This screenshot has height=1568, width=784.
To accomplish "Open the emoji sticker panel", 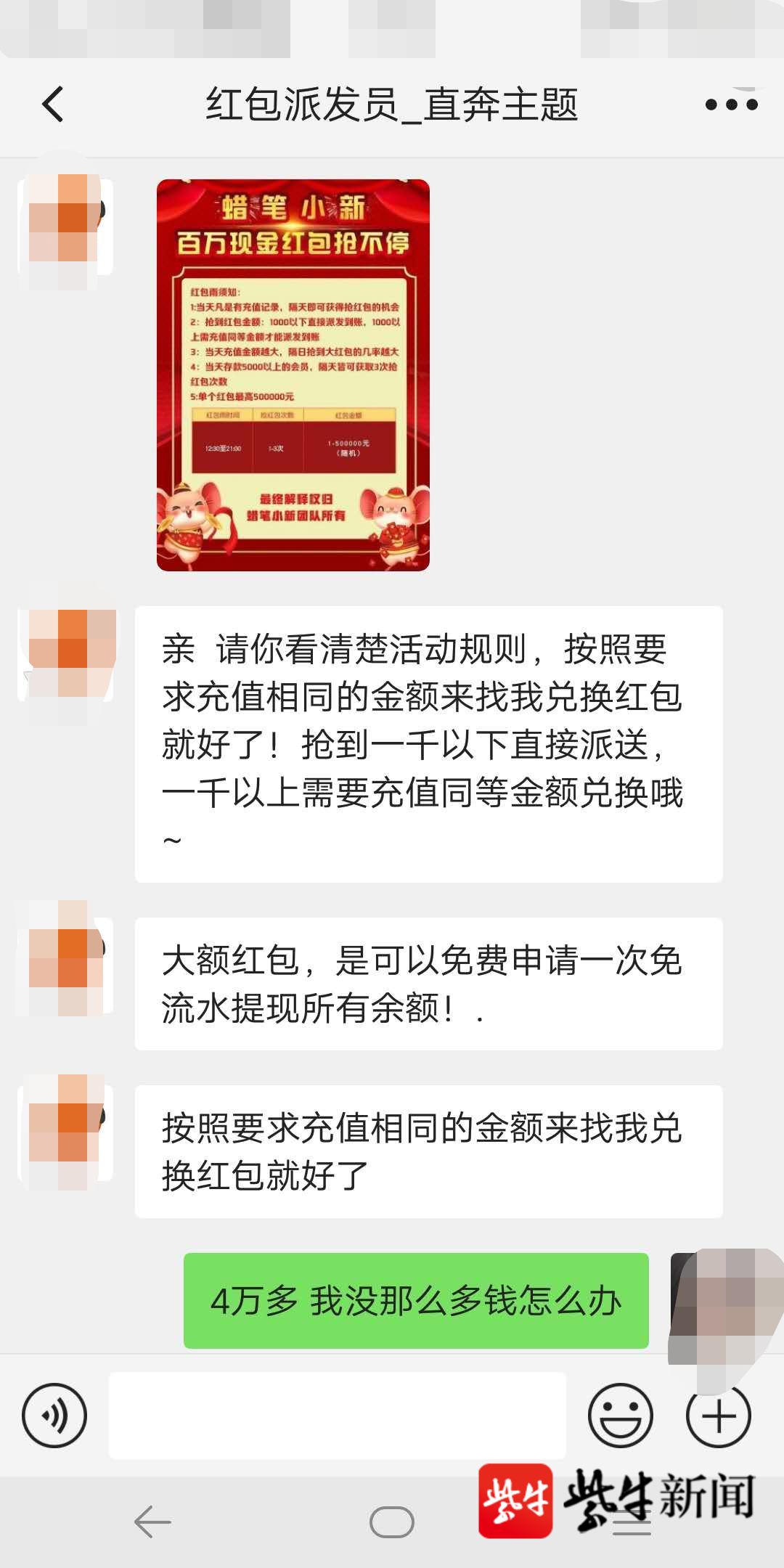I will (x=620, y=1416).
